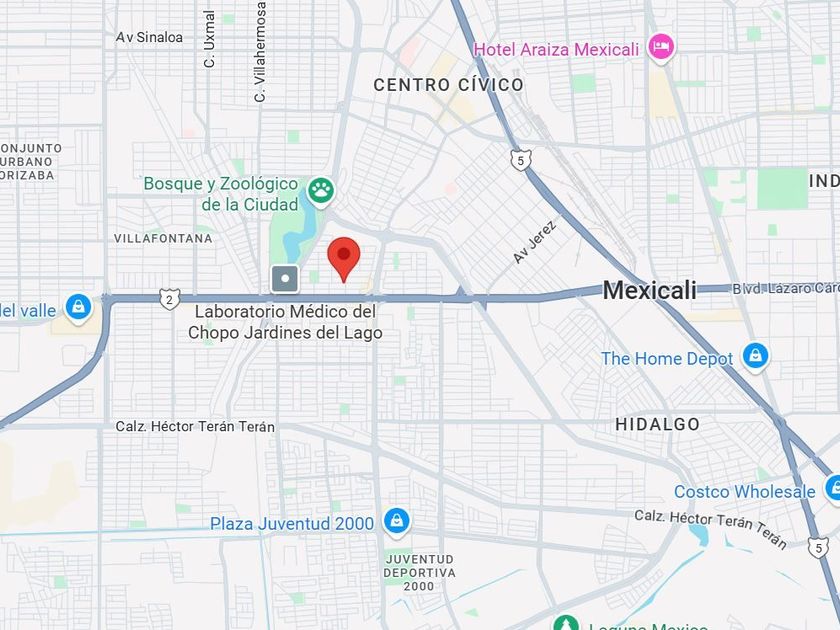Open Costco Wholesale marker
The height and width of the screenshot is (630, 840).
point(832,488)
